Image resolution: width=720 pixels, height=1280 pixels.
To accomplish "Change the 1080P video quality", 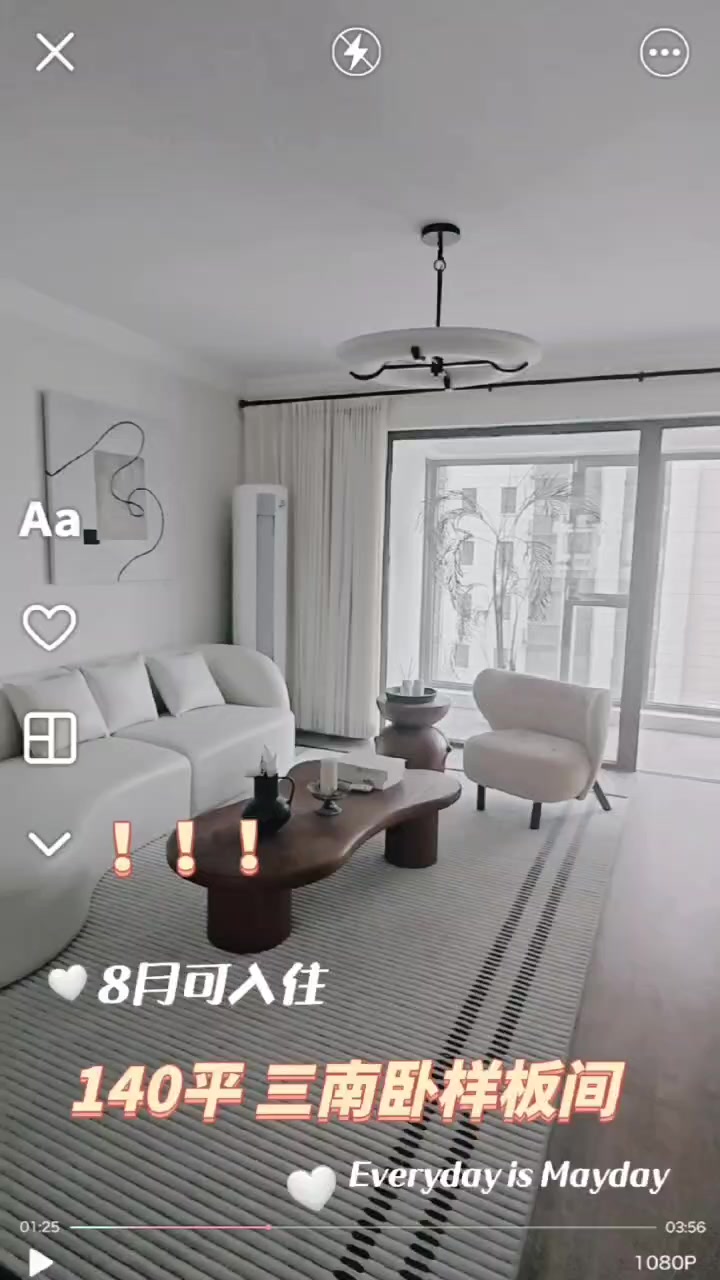I will click(x=665, y=1263).
